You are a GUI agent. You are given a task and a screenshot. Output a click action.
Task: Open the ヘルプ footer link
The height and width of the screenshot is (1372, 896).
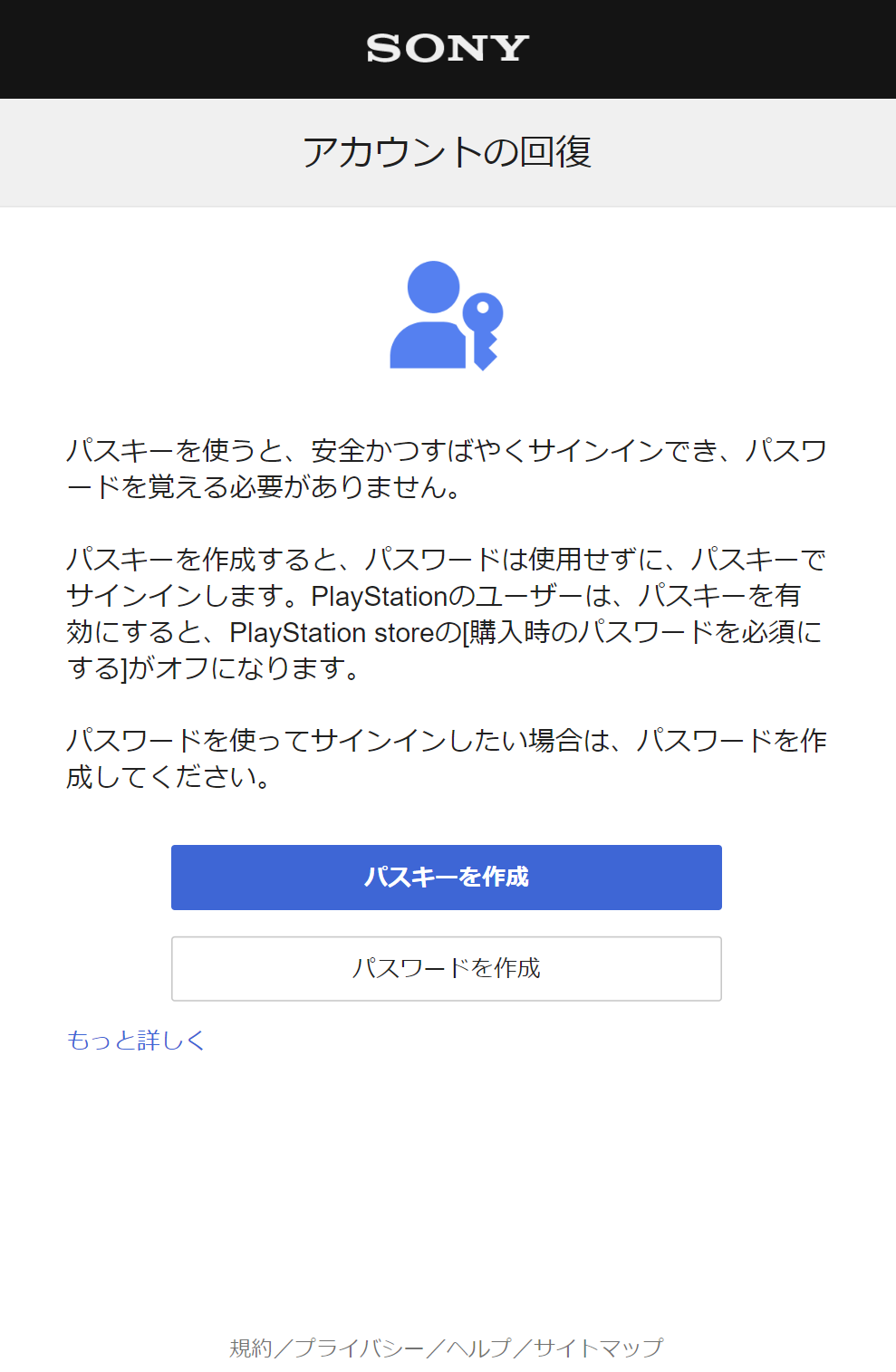click(x=479, y=1348)
